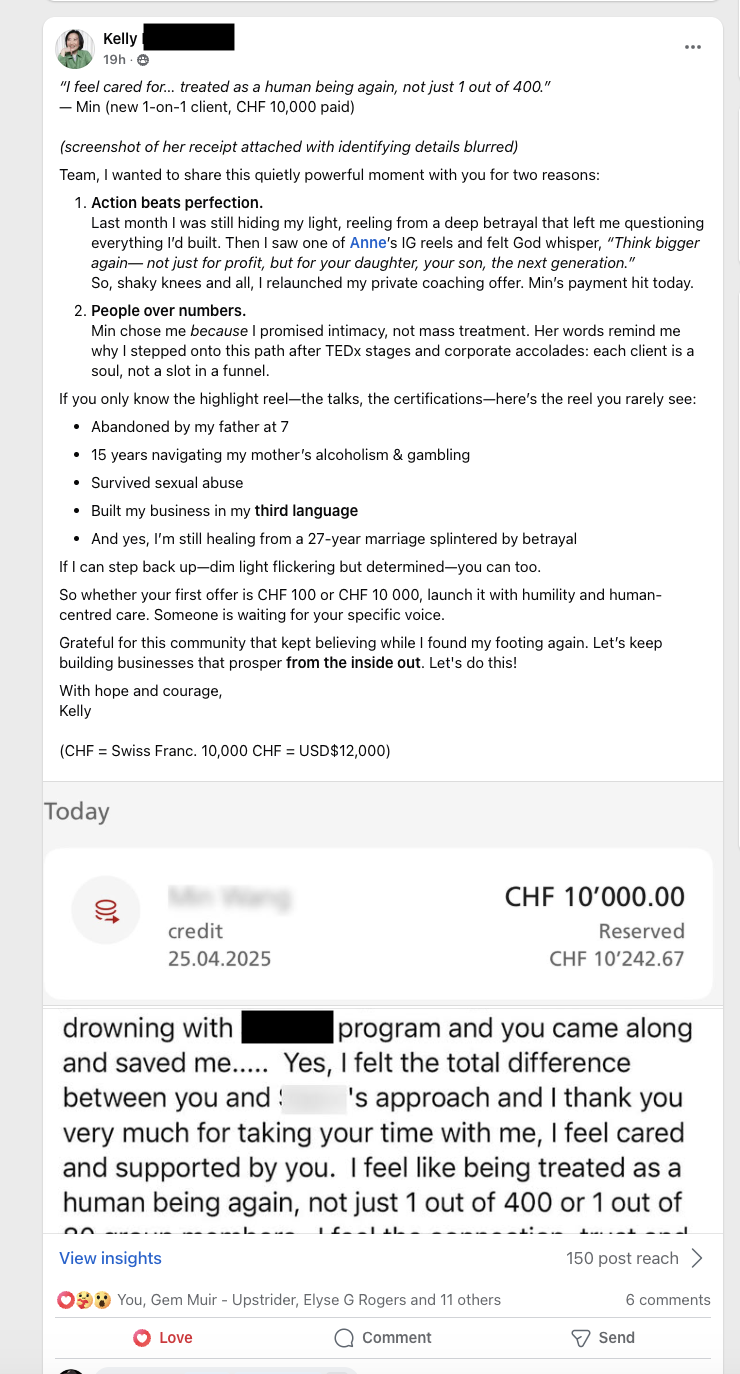
Task: Open View insights for this post
Action: click(110, 1258)
